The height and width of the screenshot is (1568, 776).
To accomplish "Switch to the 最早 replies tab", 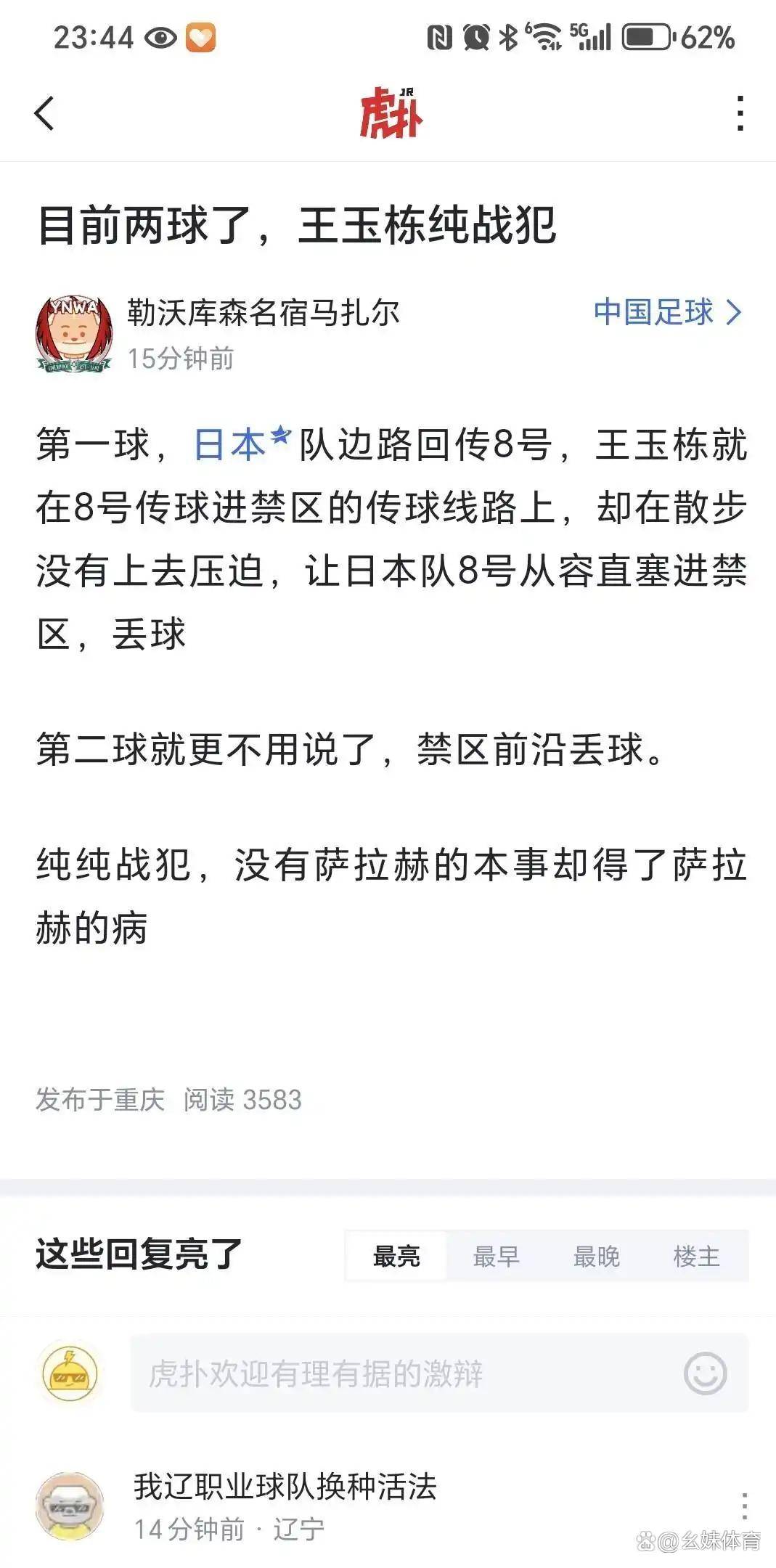I will pyautogui.click(x=496, y=1256).
